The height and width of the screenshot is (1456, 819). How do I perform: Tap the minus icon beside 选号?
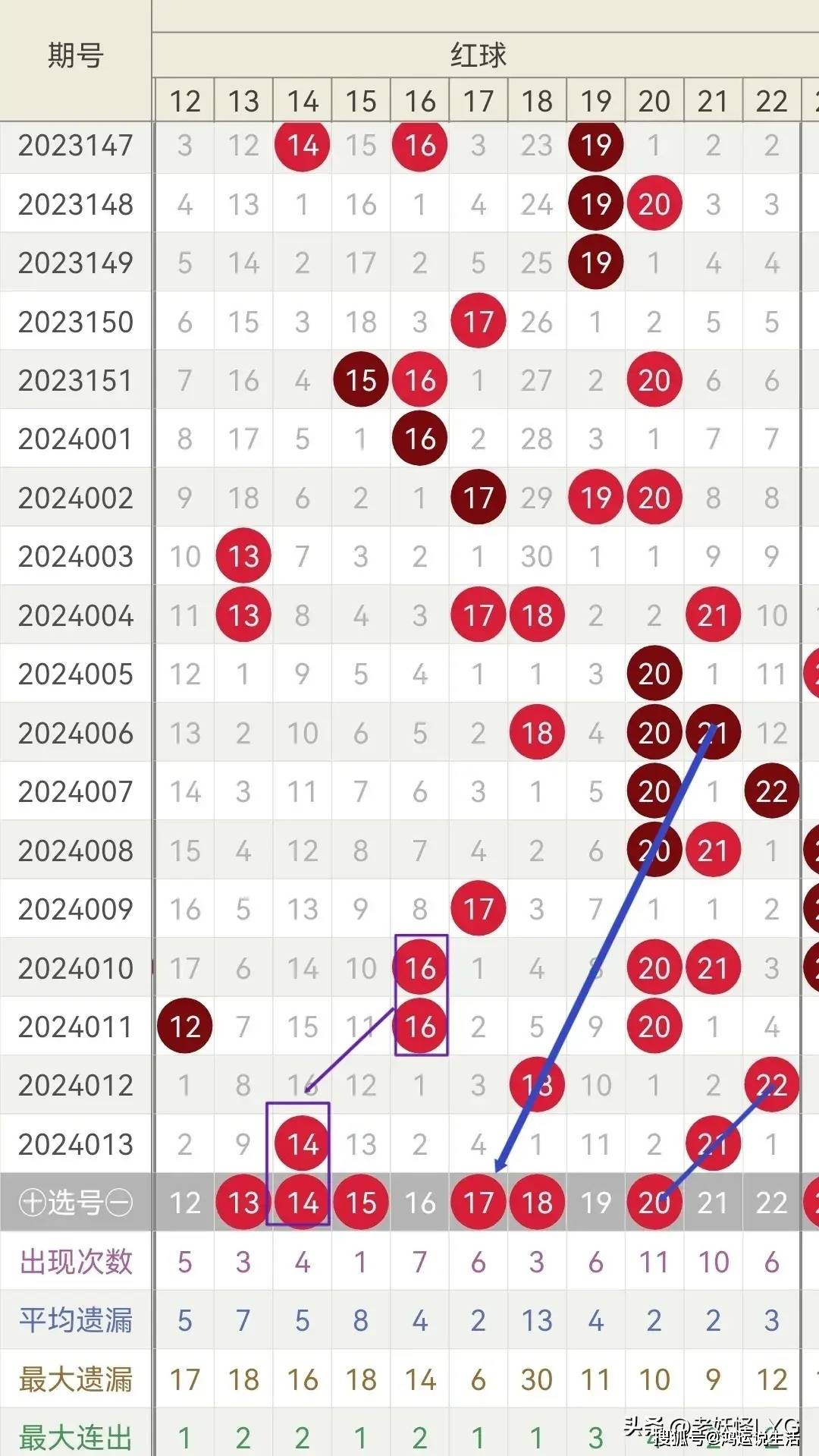point(118,1203)
